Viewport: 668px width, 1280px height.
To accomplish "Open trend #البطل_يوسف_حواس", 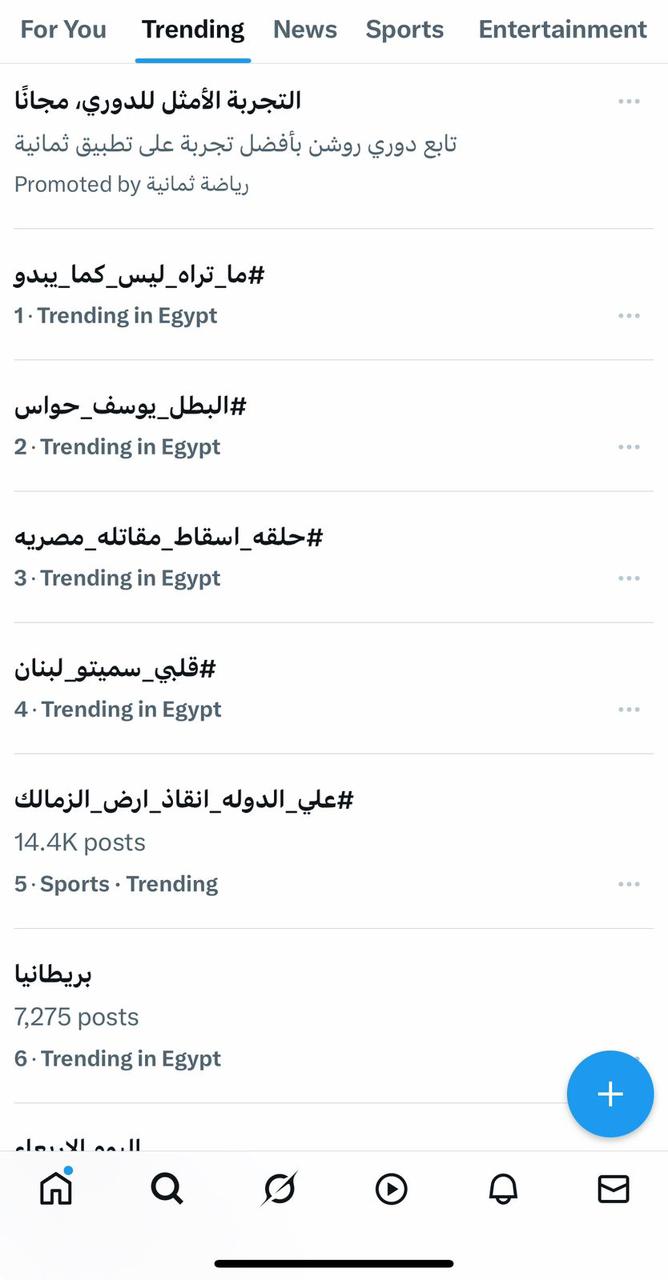I will tap(130, 406).
